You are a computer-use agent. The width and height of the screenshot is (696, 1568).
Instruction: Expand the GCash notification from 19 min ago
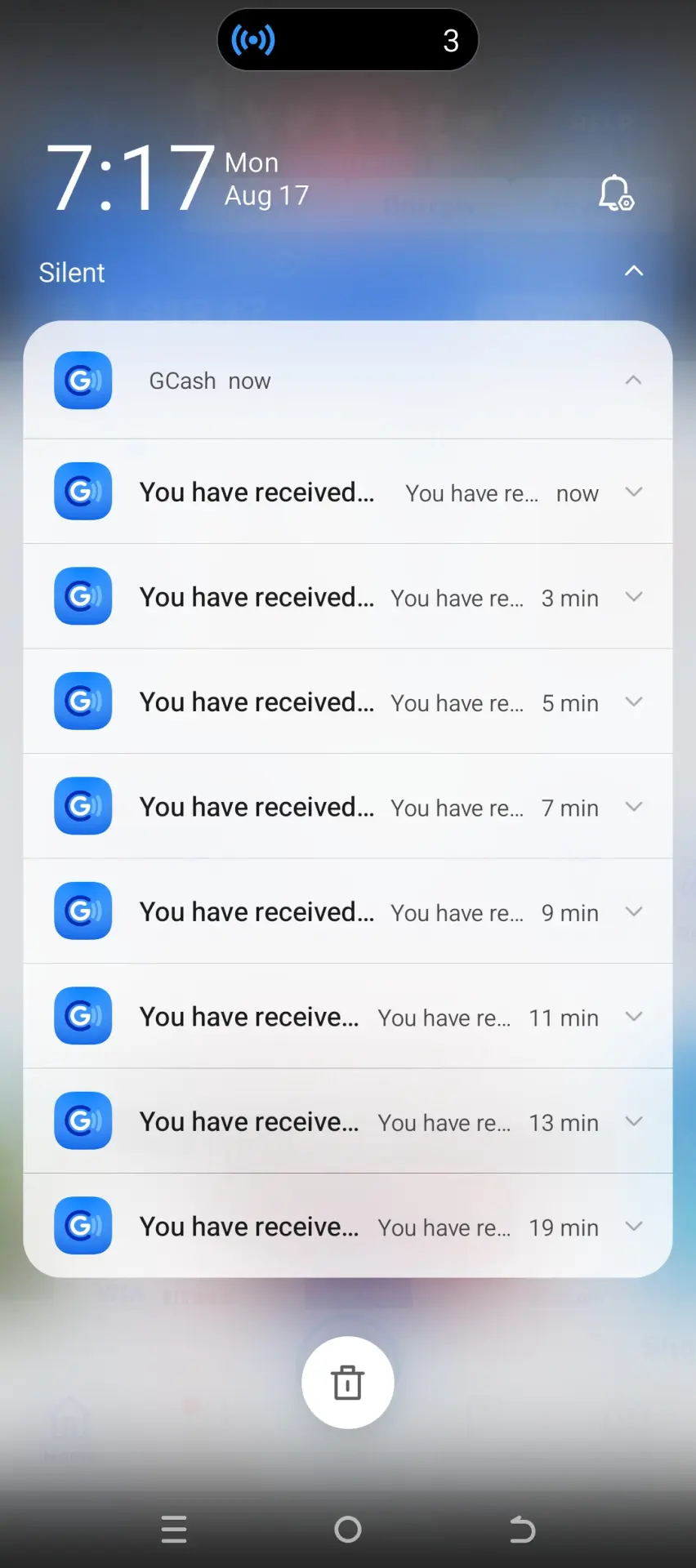(633, 1227)
